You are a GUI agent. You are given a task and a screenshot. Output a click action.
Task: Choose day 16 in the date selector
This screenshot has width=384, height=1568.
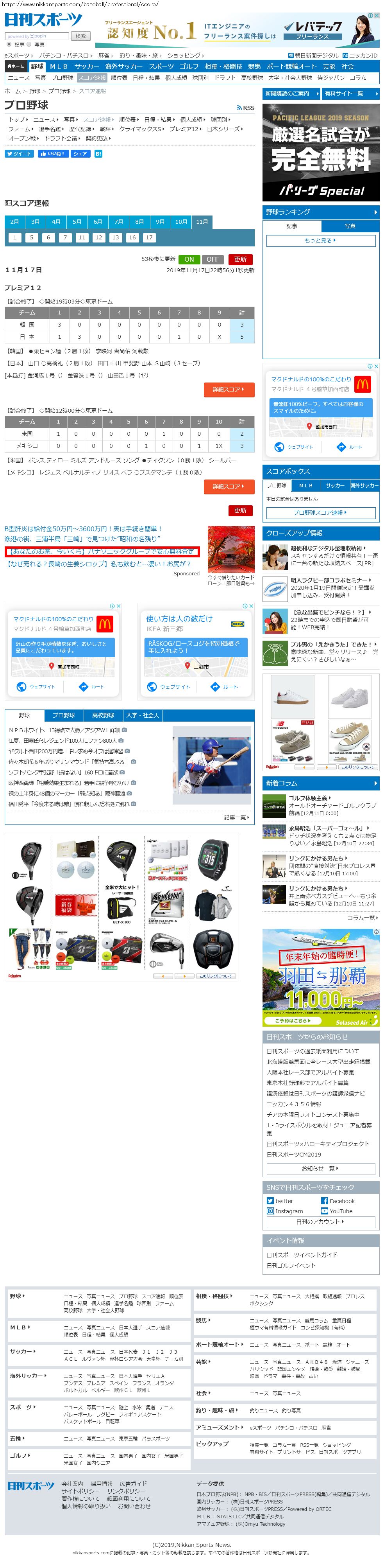(132, 238)
